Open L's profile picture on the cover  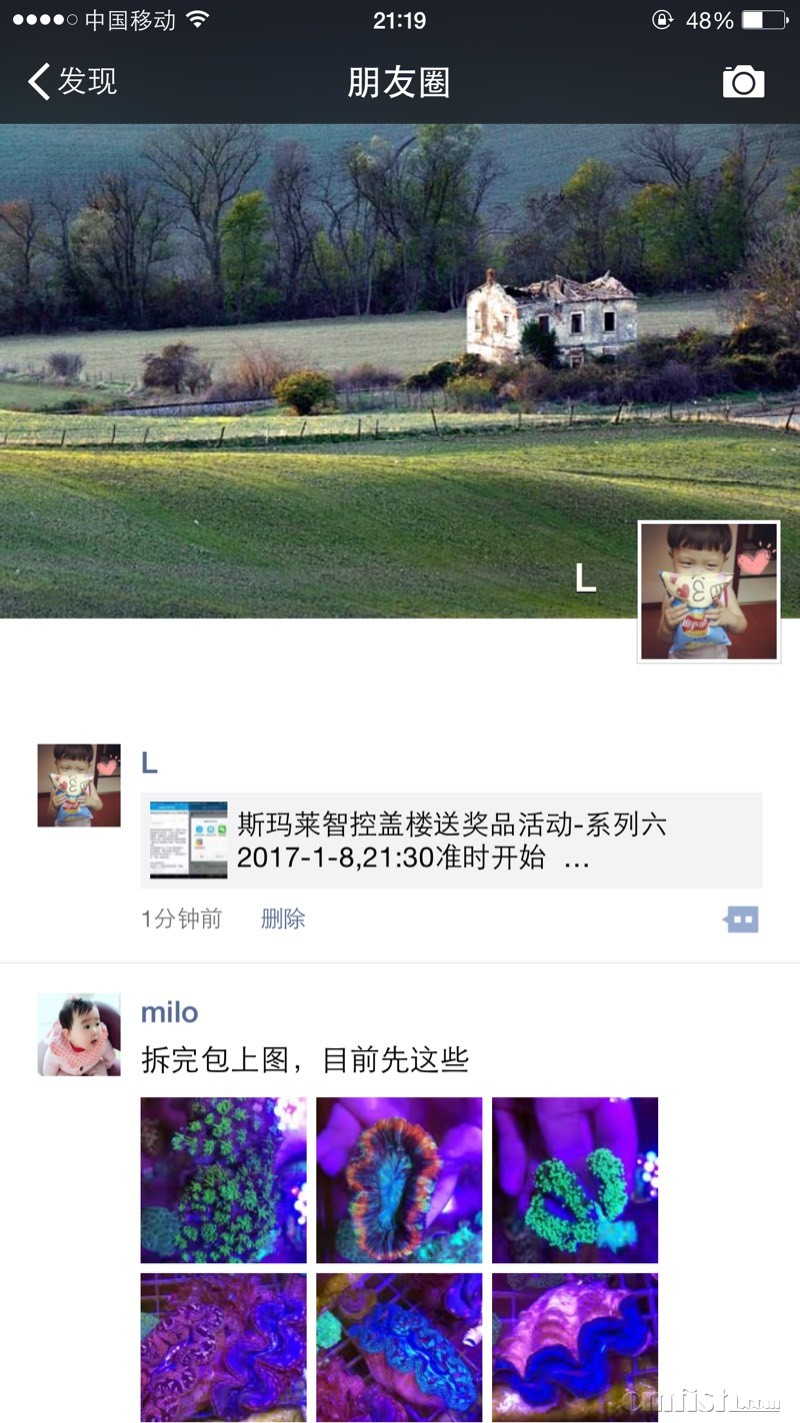[708, 591]
